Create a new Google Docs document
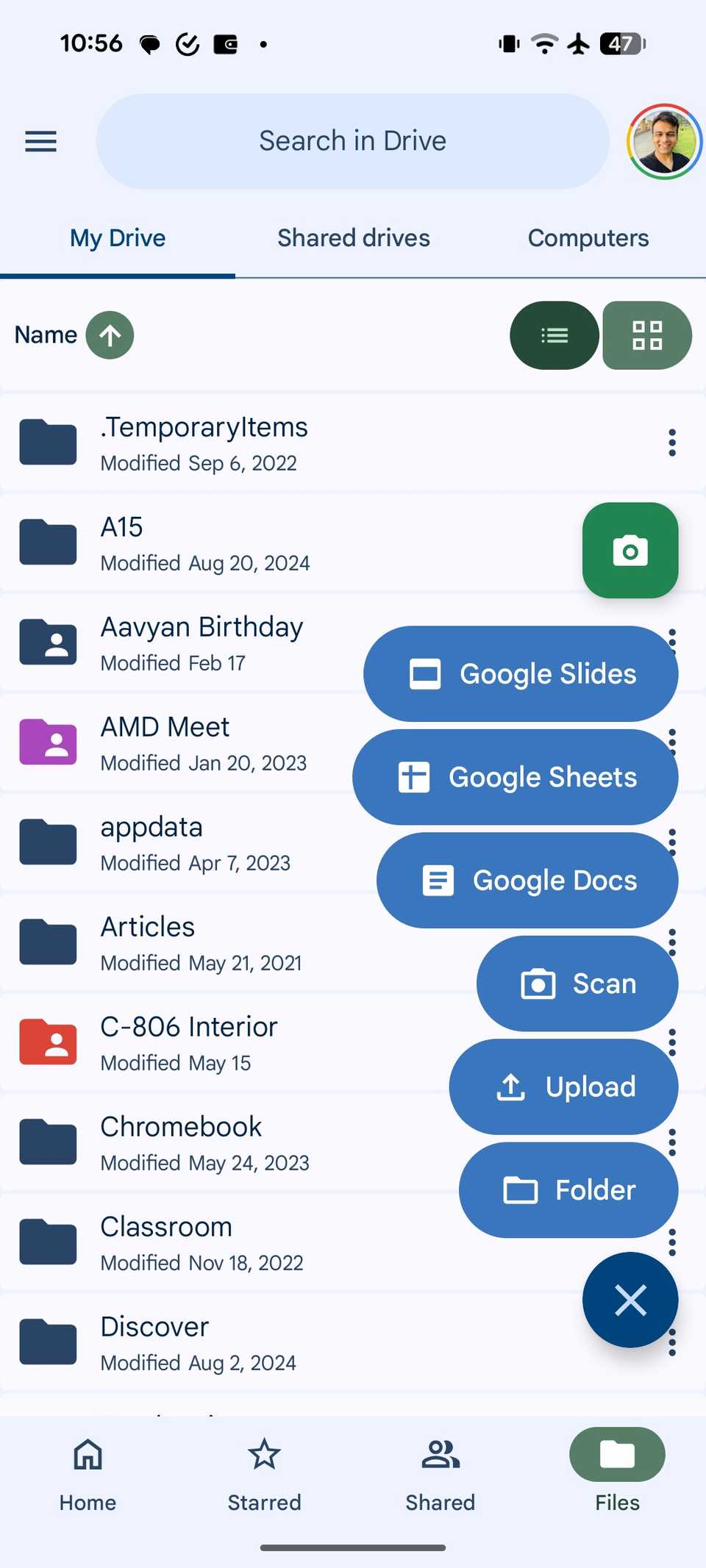The image size is (706, 1568). click(527, 880)
